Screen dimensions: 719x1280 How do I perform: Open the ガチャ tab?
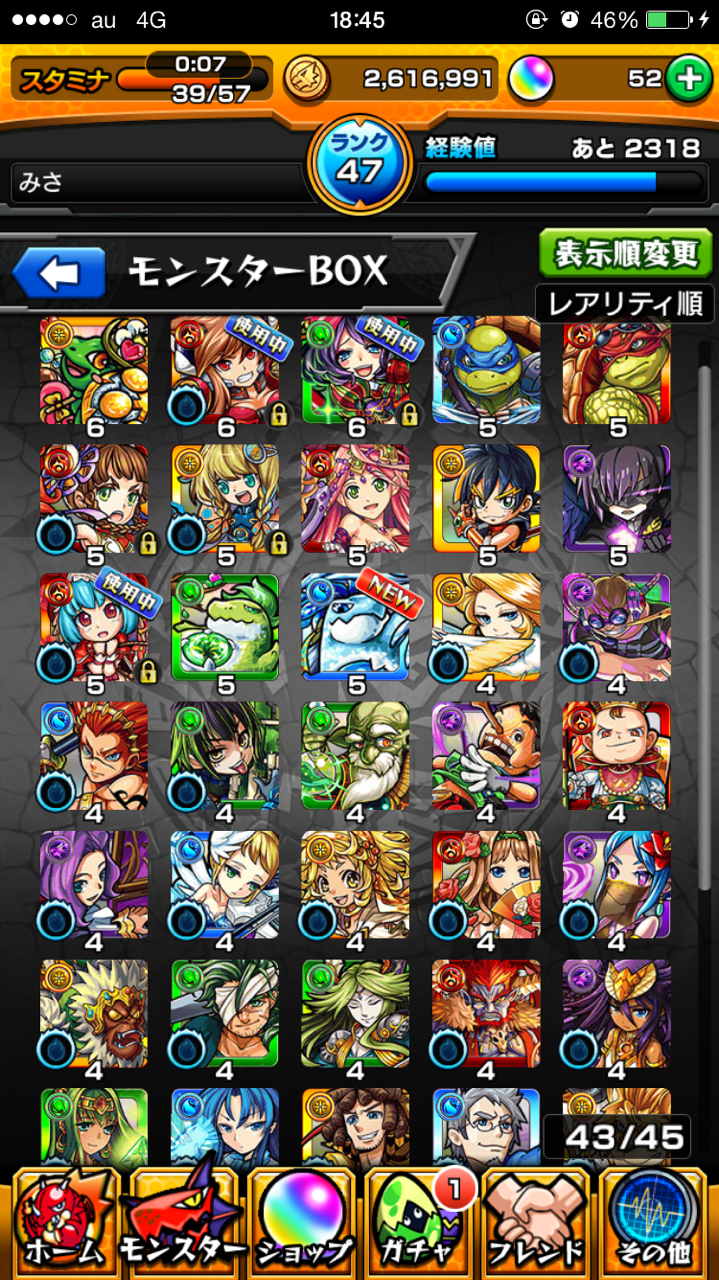[419, 1226]
